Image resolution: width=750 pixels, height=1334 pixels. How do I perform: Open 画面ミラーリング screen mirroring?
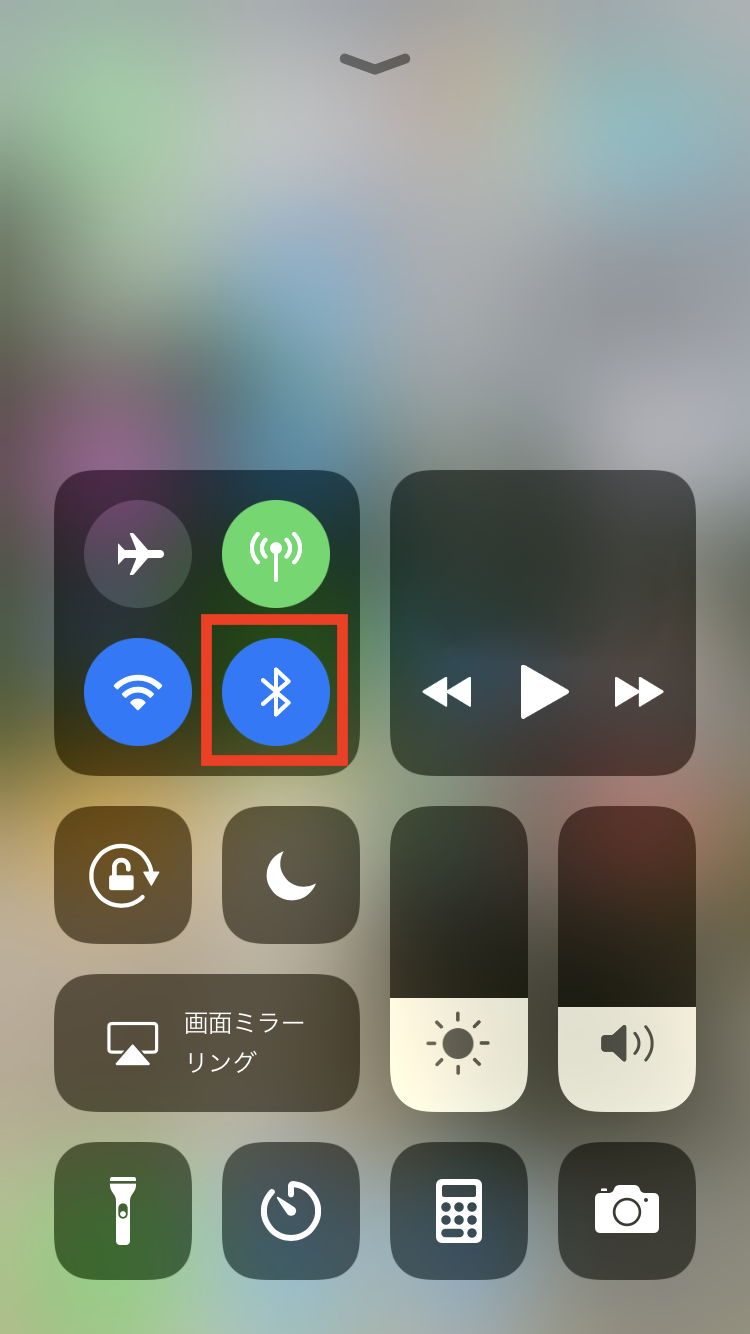tap(207, 1043)
